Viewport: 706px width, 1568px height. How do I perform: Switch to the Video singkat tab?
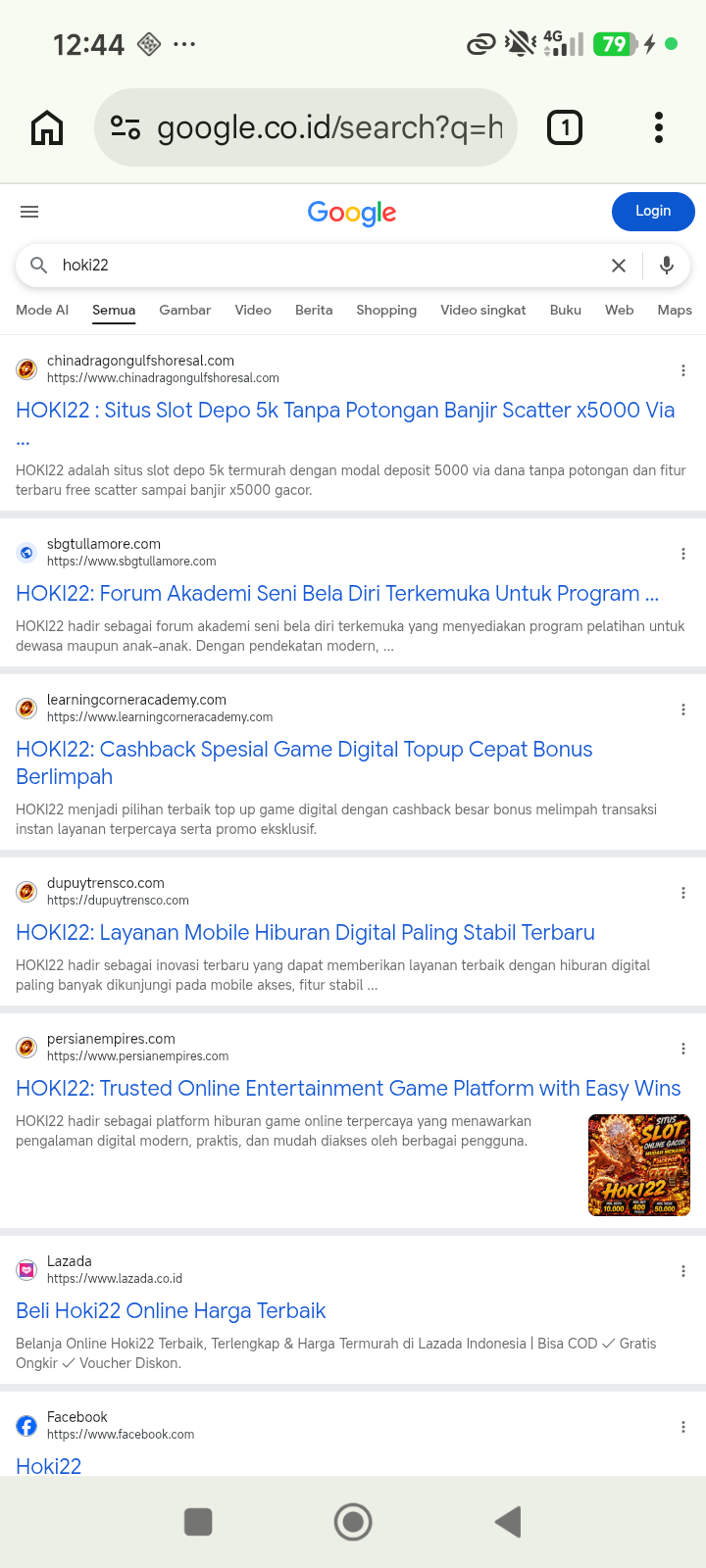[x=483, y=310]
